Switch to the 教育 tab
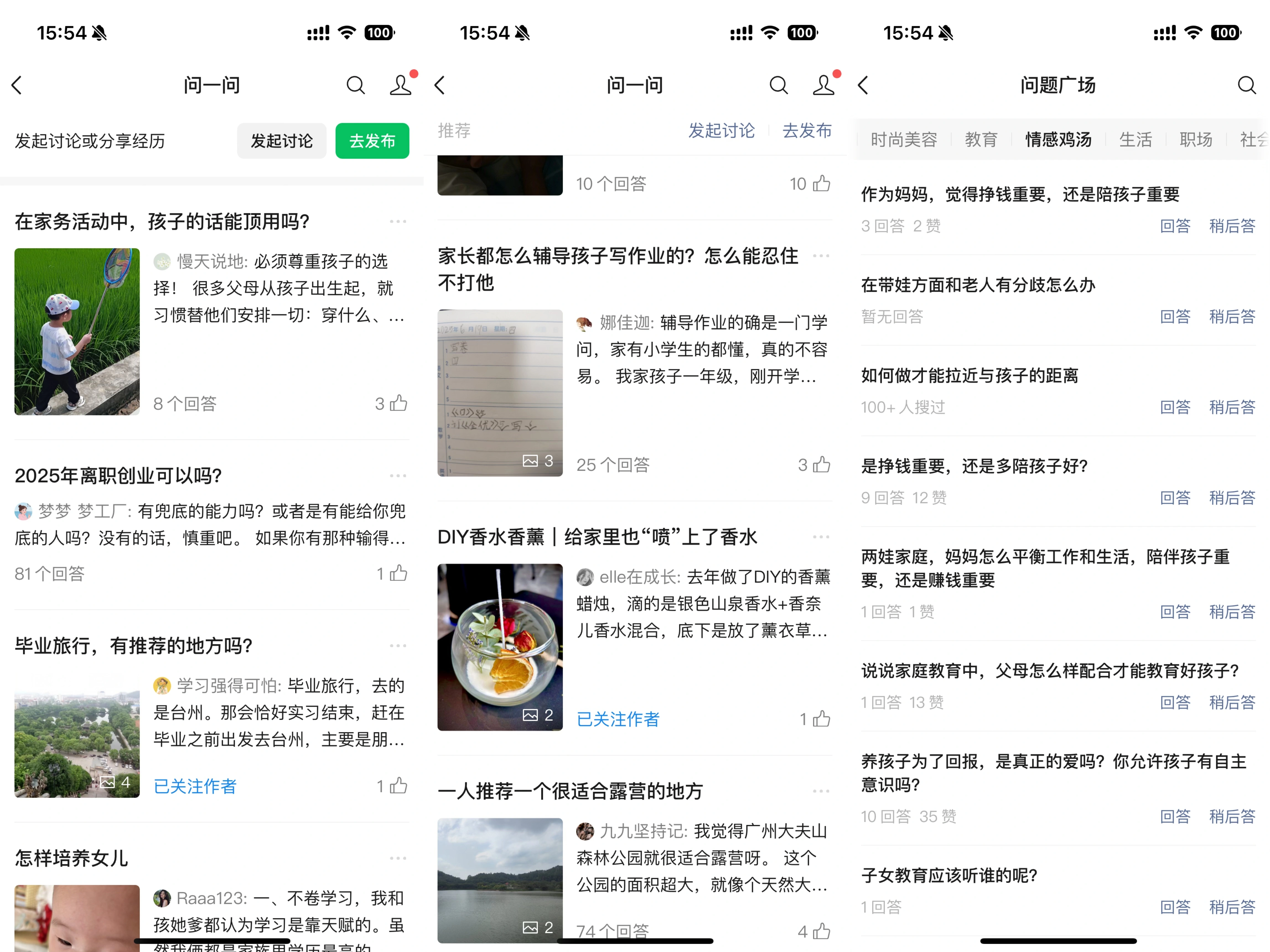The width and height of the screenshot is (1270, 952). pyautogui.click(x=981, y=139)
